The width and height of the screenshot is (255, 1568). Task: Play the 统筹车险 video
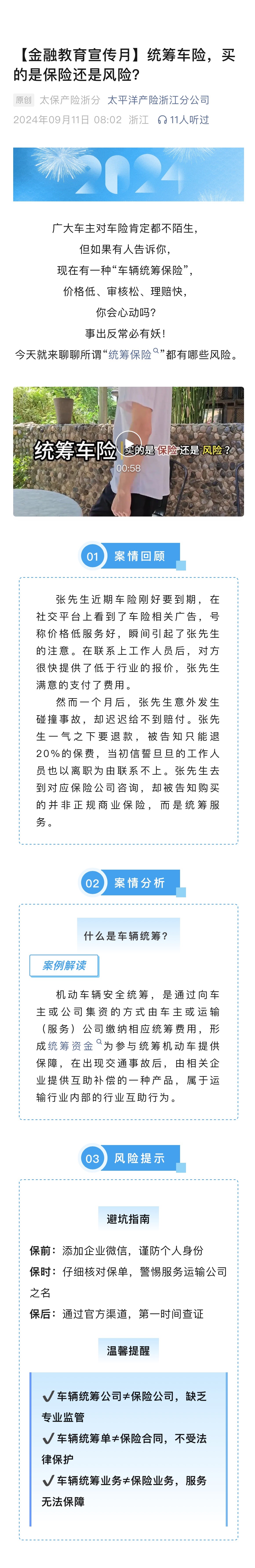click(128, 443)
